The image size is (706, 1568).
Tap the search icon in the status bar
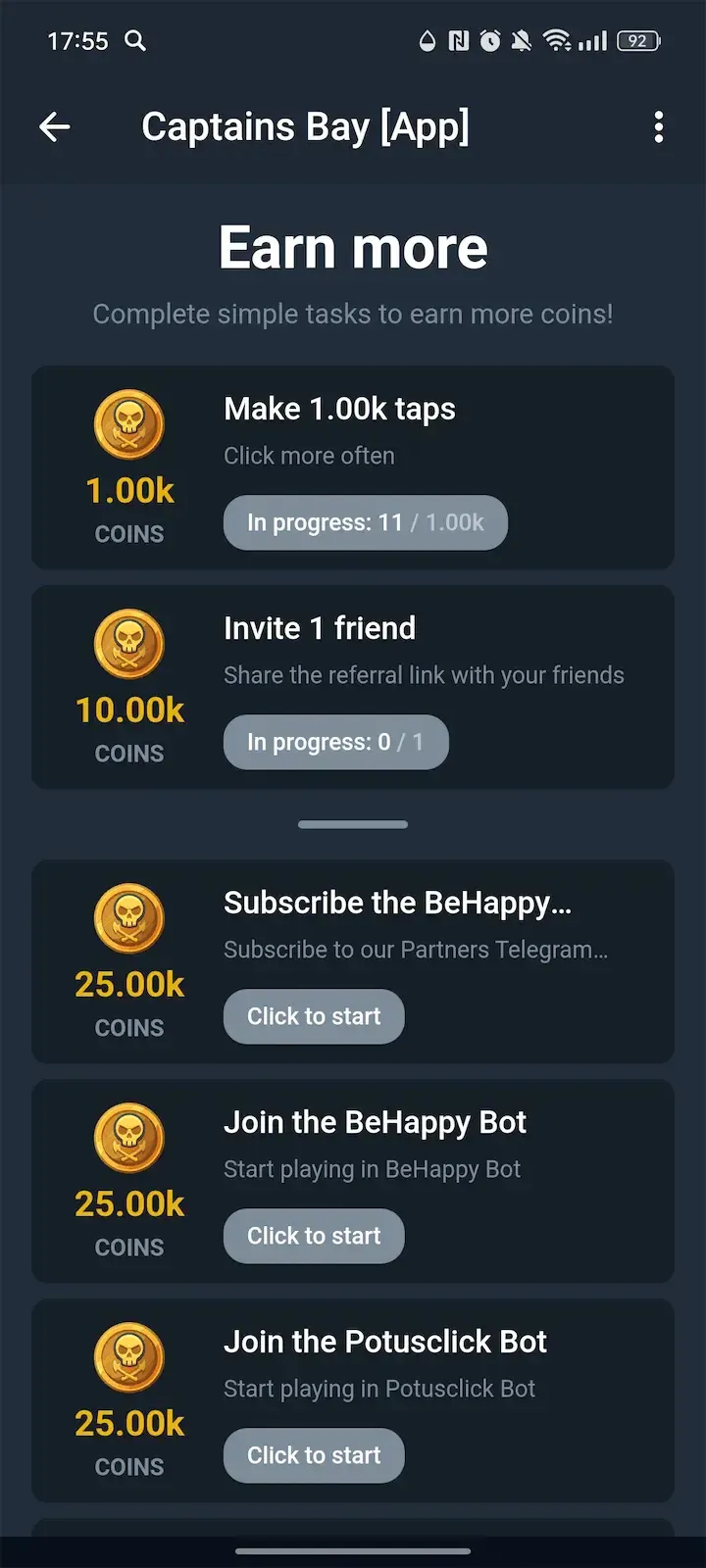(x=135, y=41)
